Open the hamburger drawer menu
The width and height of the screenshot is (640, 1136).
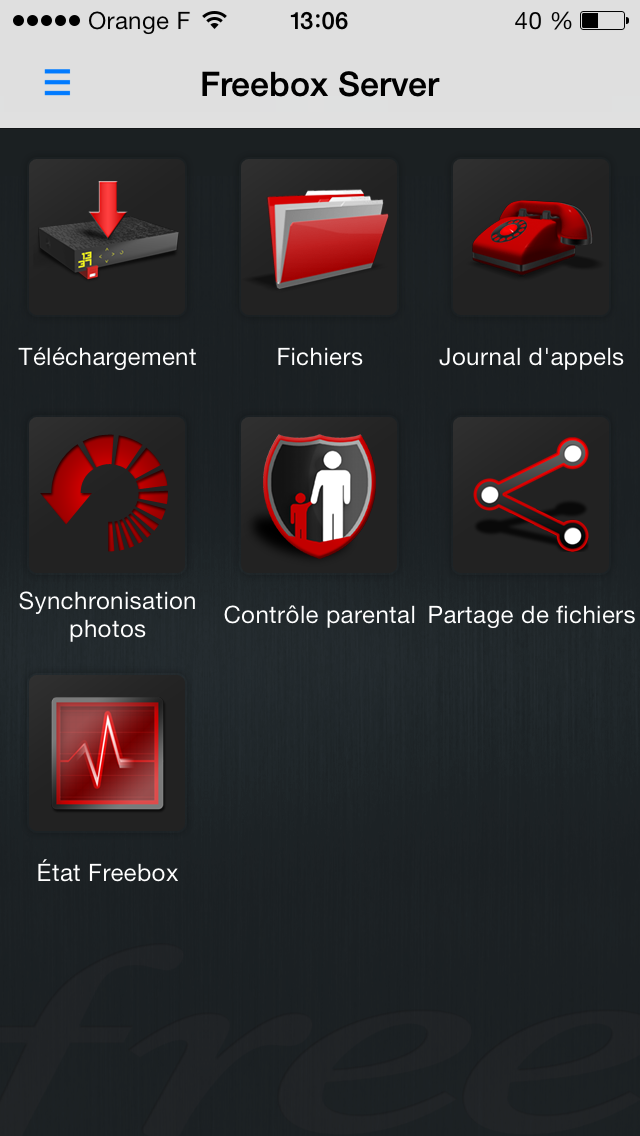pos(57,83)
